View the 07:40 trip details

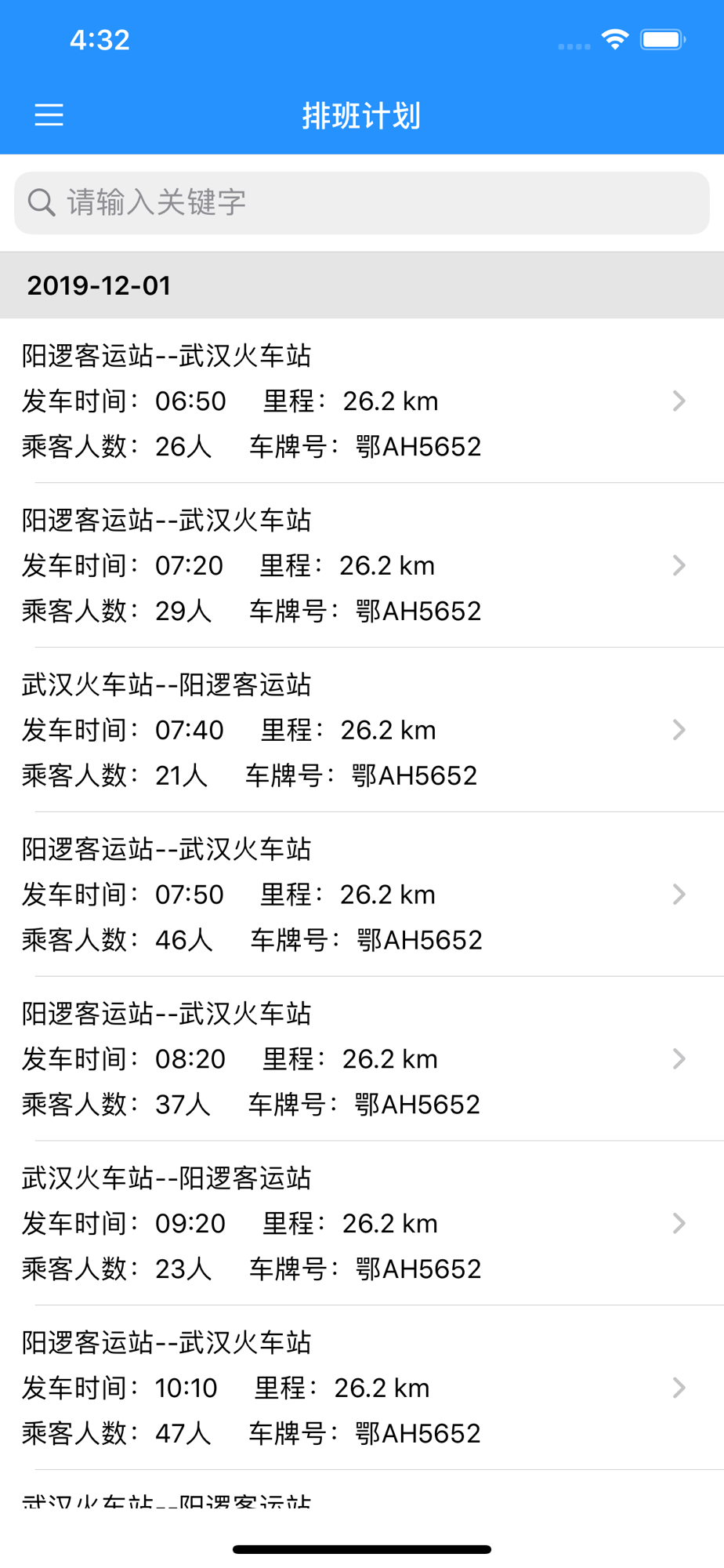[x=362, y=730]
